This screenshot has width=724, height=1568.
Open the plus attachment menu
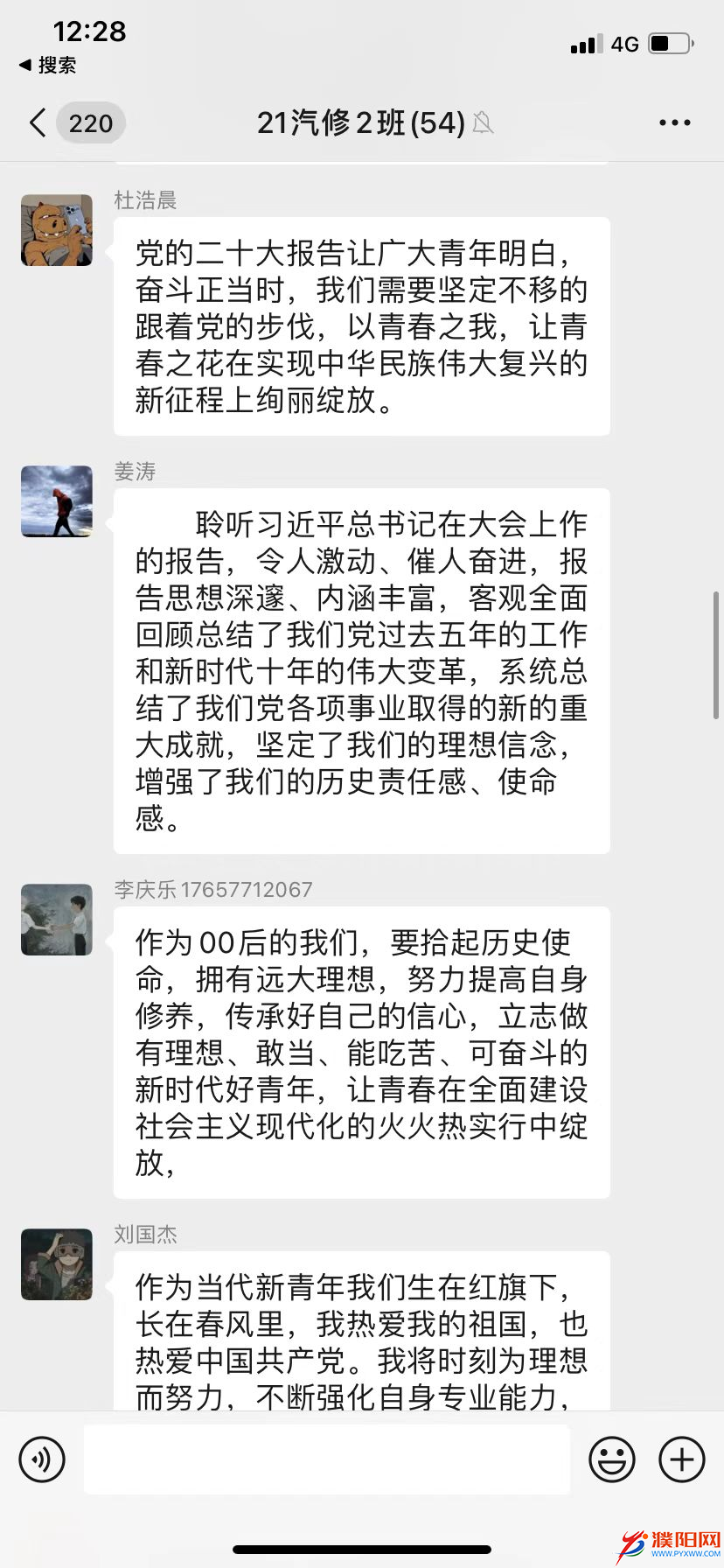[x=682, y=1459]
